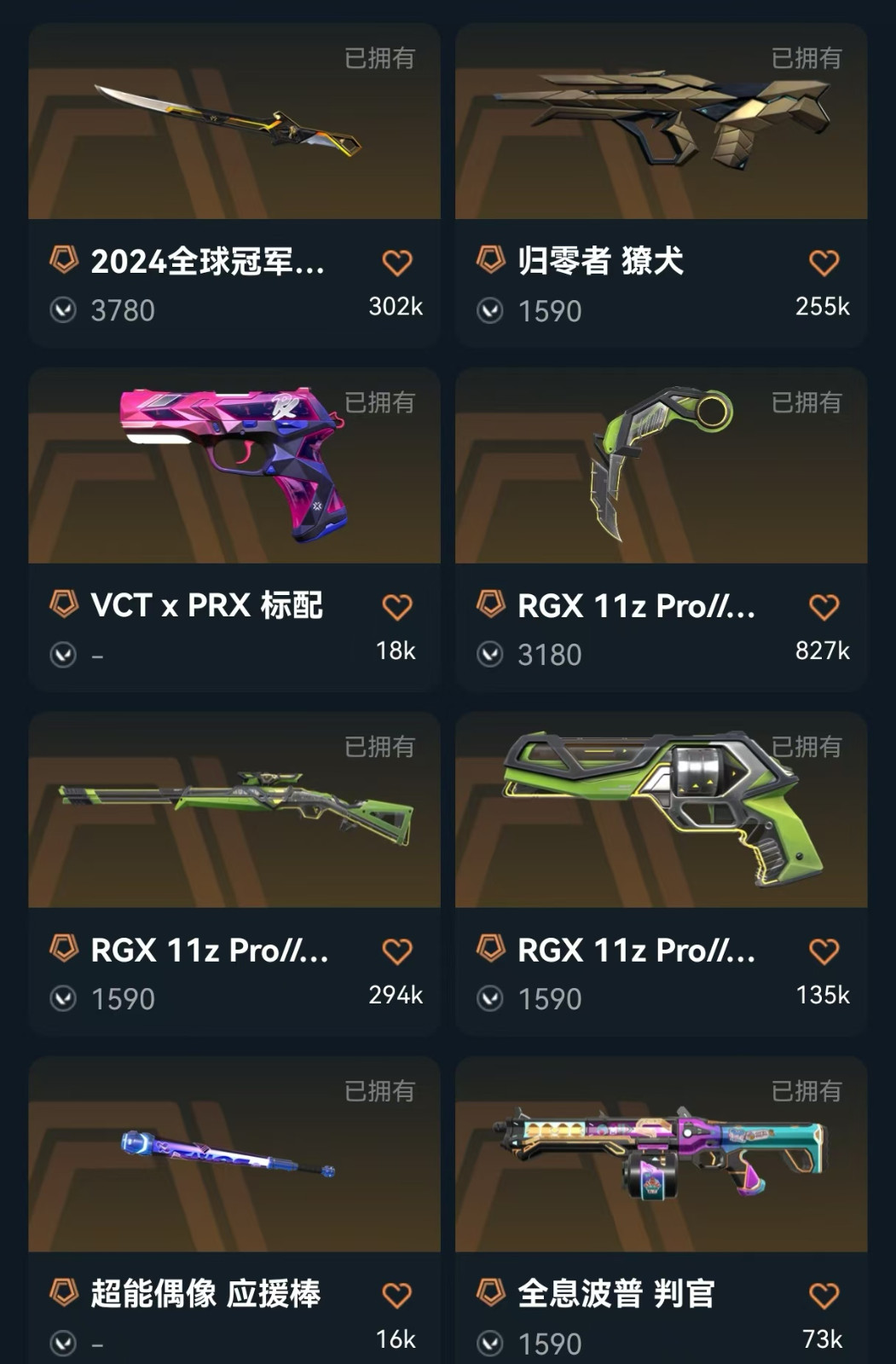Like the VCT x PRX 标配 skin
This screenshot has width=896, height=1364.
click(x=396, y=607)
